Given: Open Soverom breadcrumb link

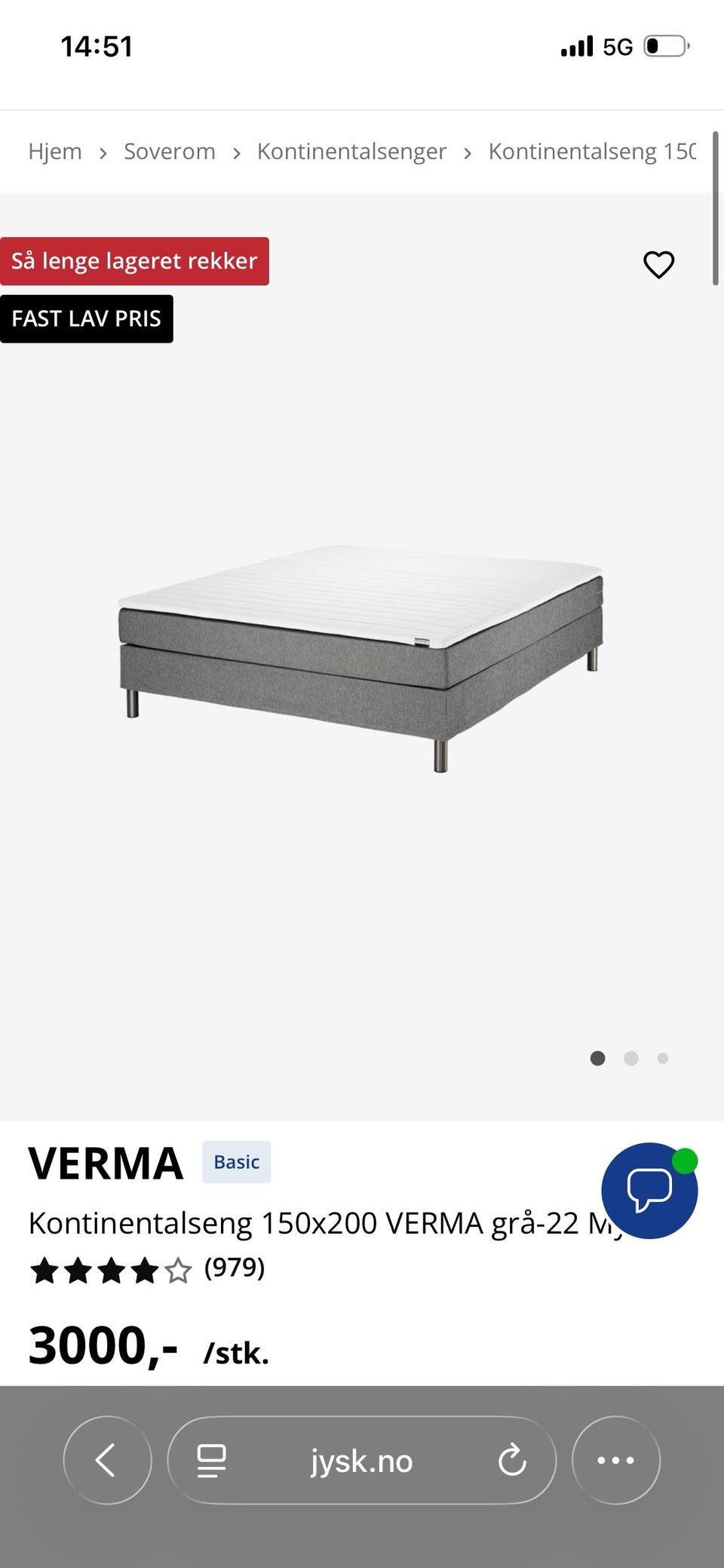Looking at the screenshot, I should coord(170,152).
